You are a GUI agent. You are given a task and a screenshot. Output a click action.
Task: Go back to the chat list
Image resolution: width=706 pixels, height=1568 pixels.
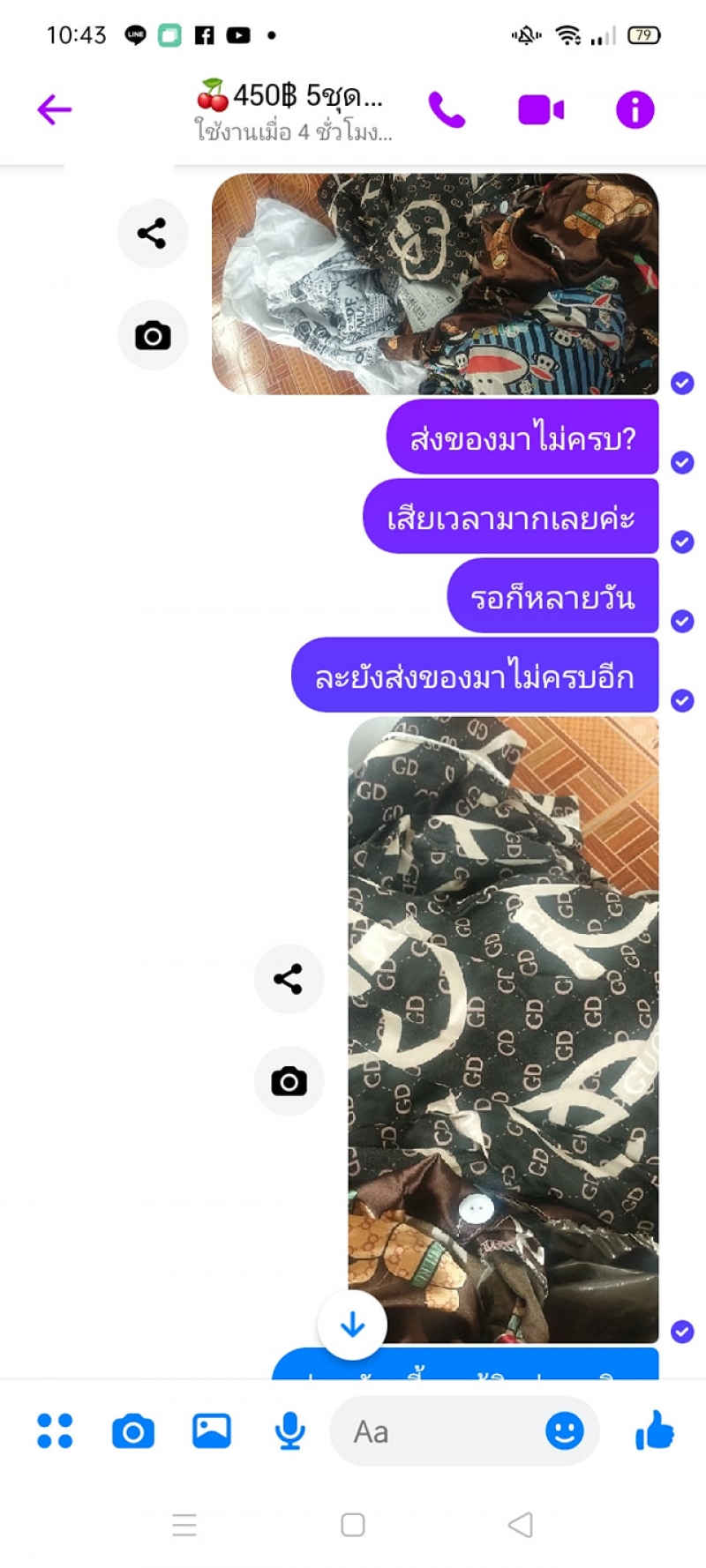[x=55, y=110]
